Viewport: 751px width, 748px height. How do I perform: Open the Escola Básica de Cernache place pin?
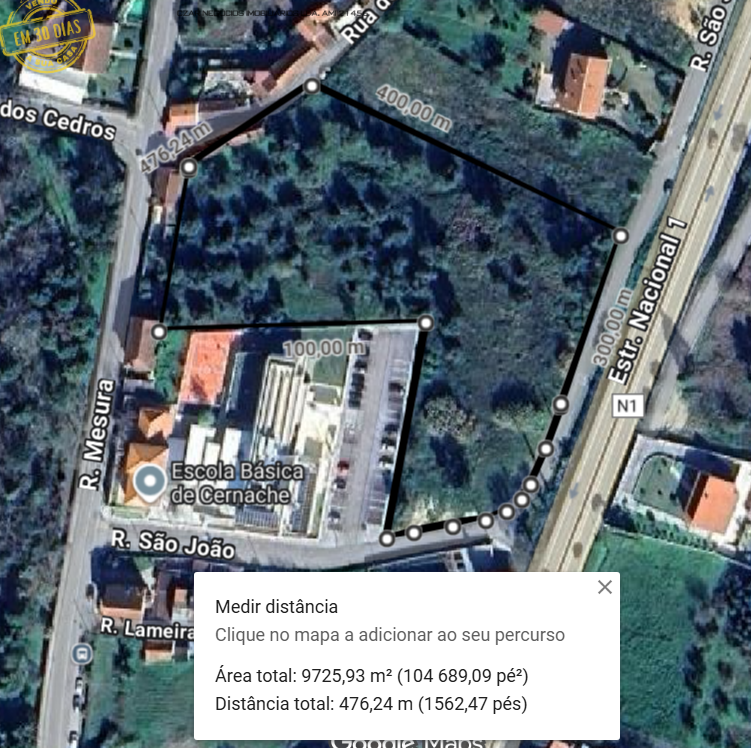pyautogui.click(x=151, y=483)
